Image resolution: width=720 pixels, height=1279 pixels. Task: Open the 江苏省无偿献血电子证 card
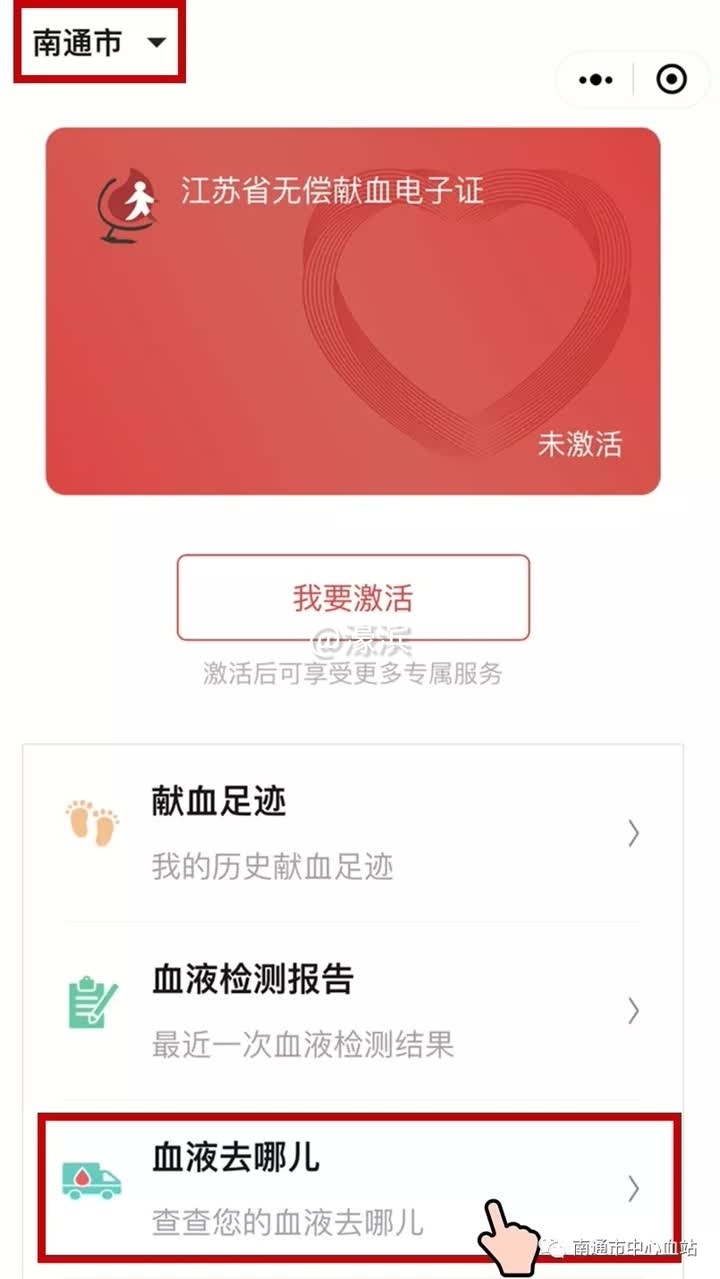[352, 310]
